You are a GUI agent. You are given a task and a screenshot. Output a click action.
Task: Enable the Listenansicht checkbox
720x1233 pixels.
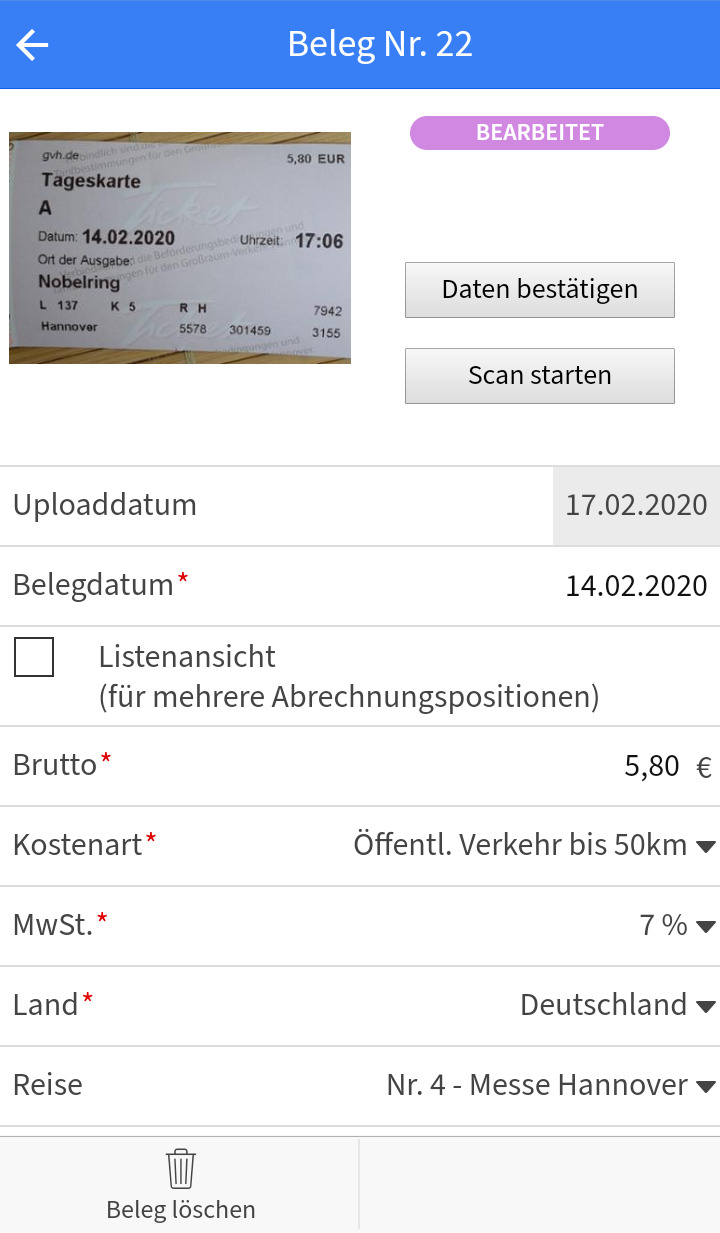pos(33,656)
